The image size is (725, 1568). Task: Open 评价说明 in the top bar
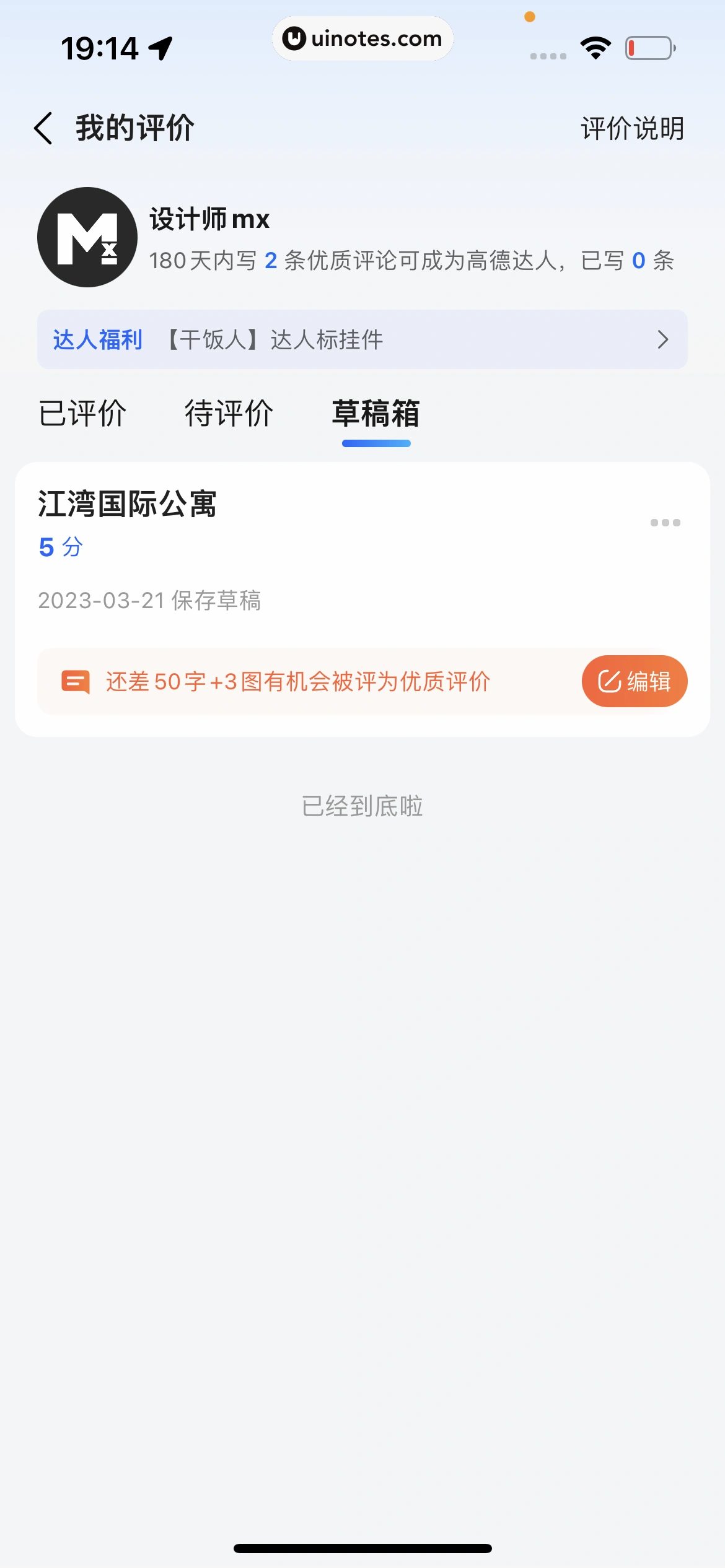tap(632, 129)
